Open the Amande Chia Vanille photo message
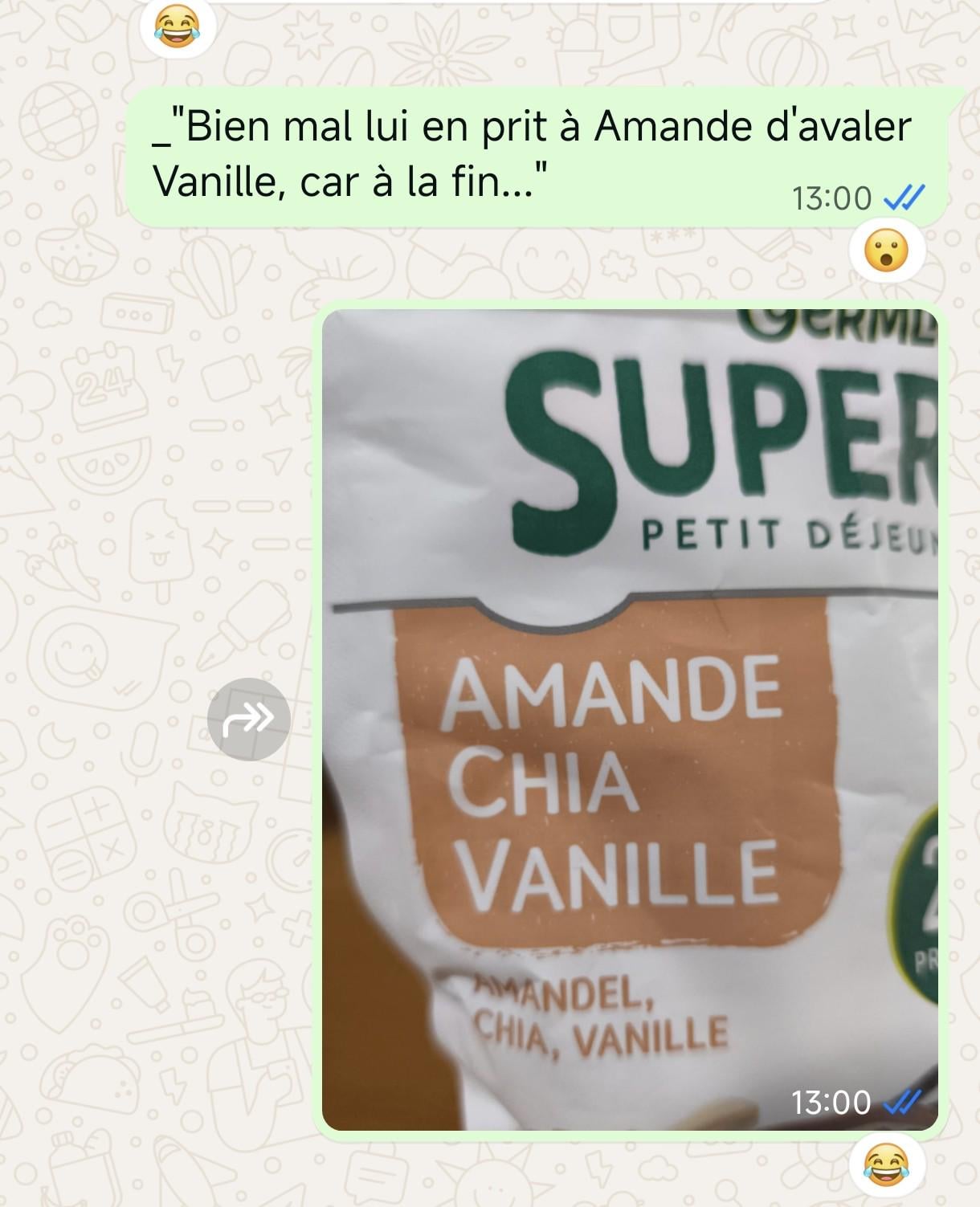 coord(629,719)
